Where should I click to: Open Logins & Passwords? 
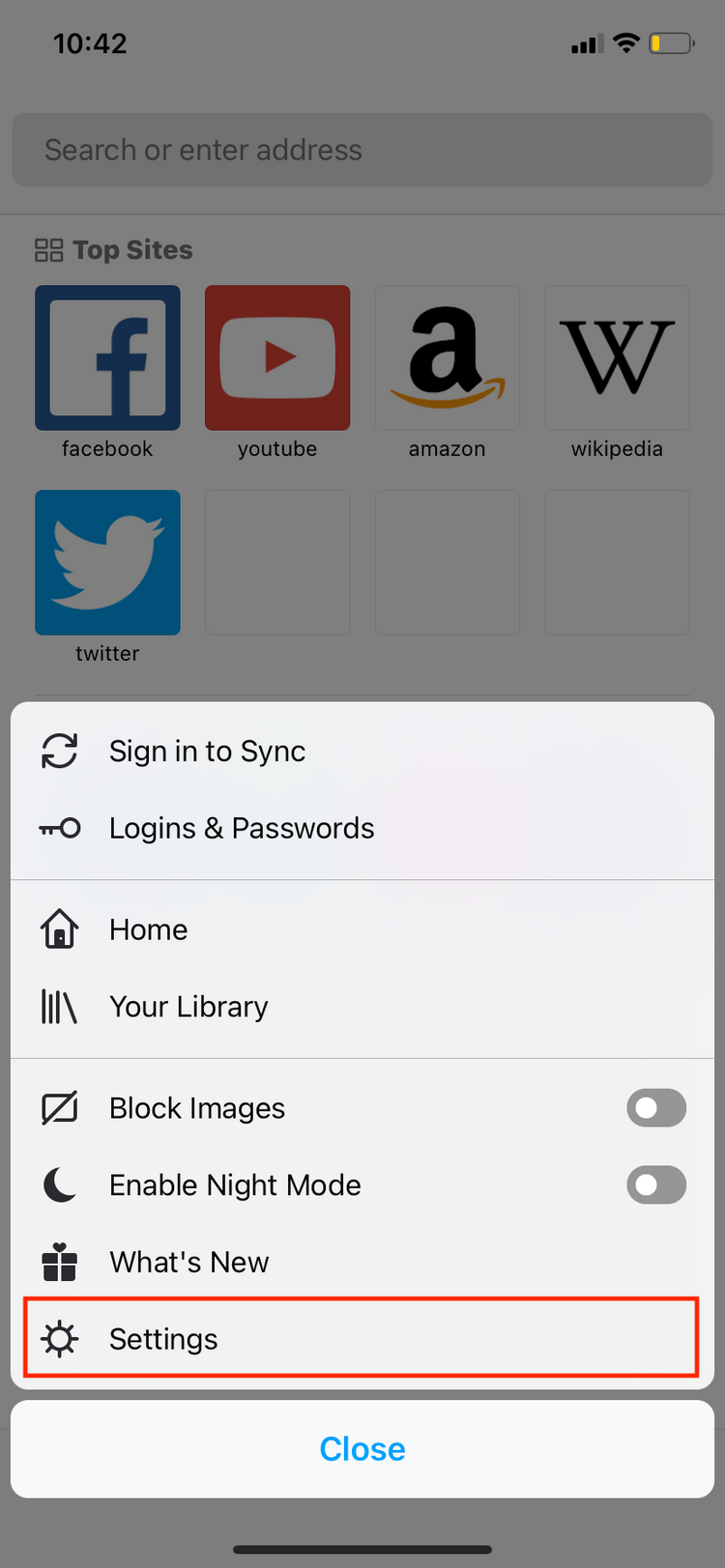(241, 828)
